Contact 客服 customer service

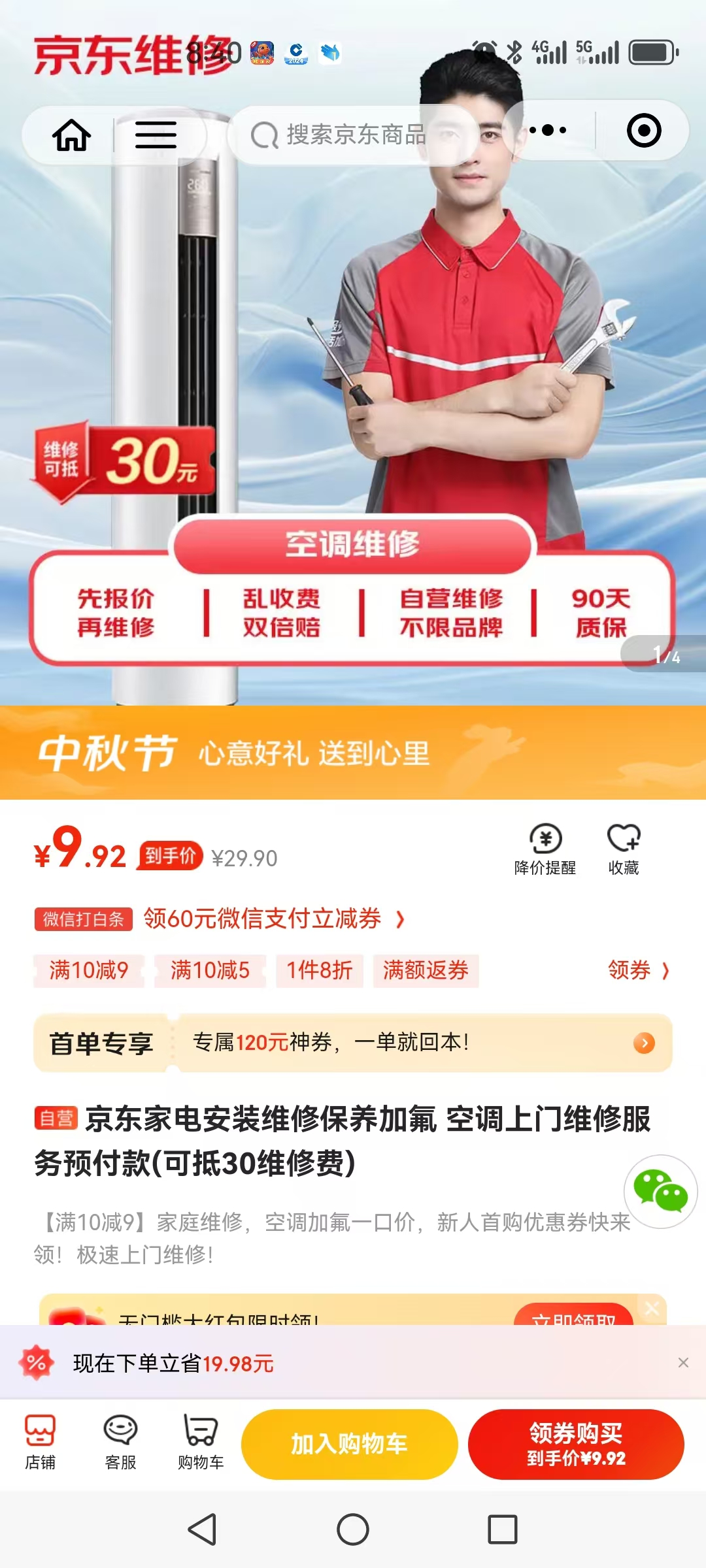[120, 1443]
